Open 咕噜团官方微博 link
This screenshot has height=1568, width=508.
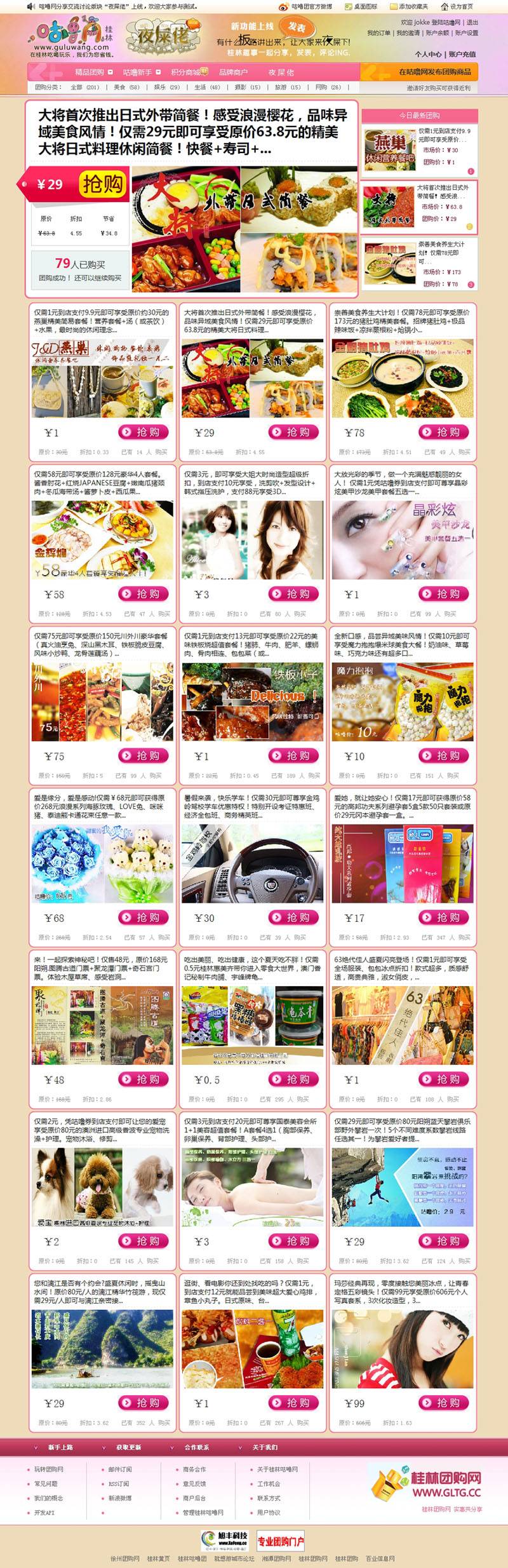point(311,6)
